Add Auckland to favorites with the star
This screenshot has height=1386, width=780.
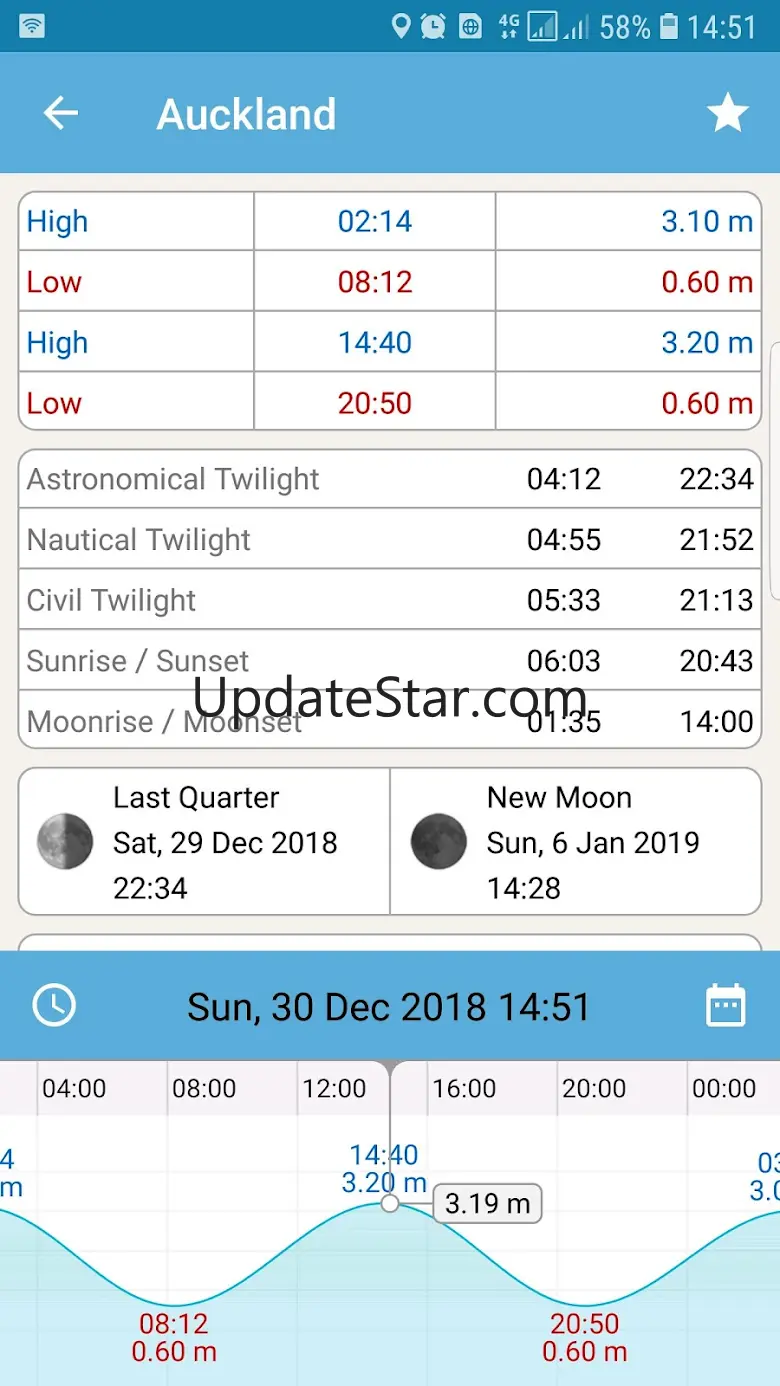(727, 113)
